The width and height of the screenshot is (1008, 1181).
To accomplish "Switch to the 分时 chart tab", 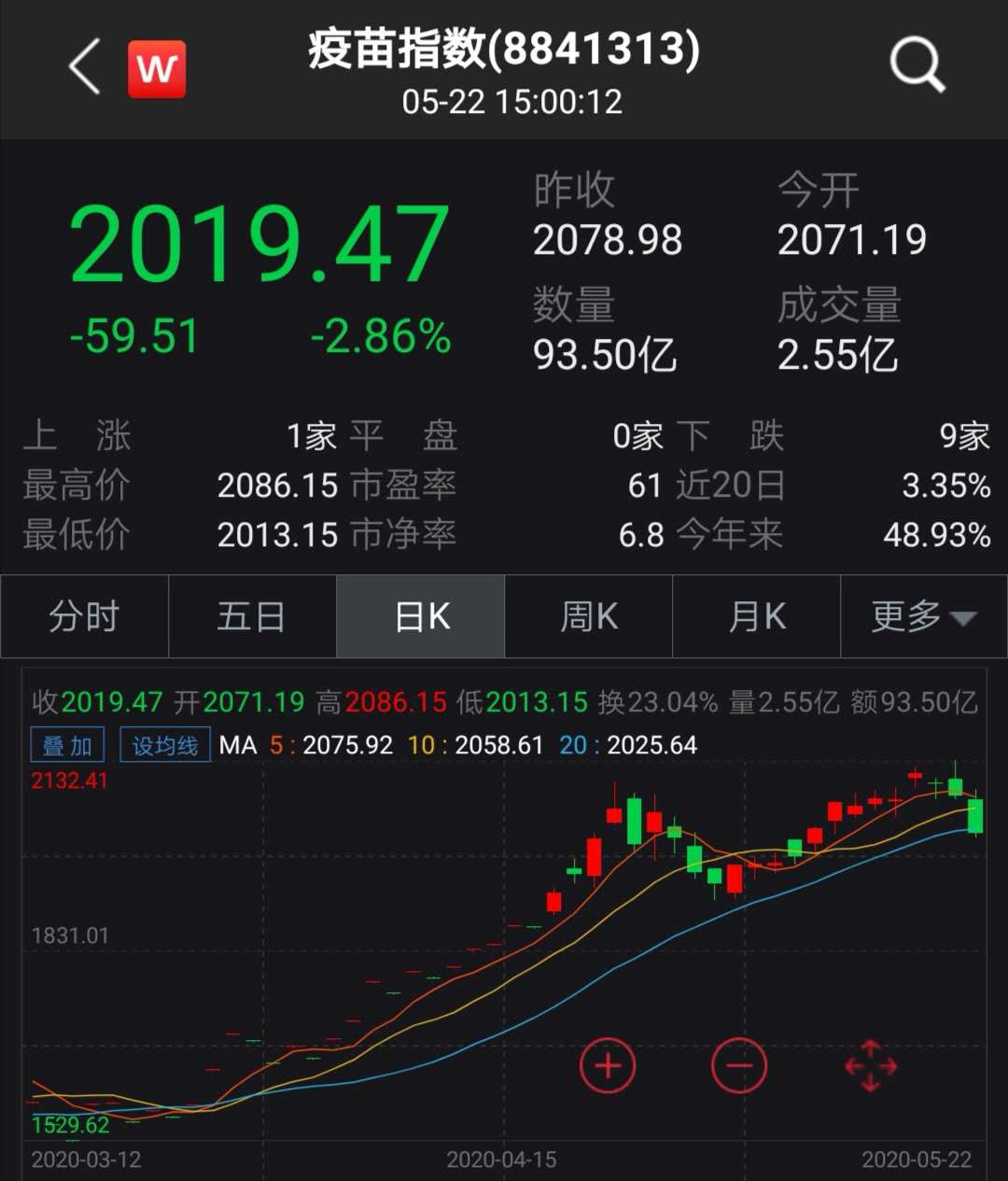I will [84, 617].
